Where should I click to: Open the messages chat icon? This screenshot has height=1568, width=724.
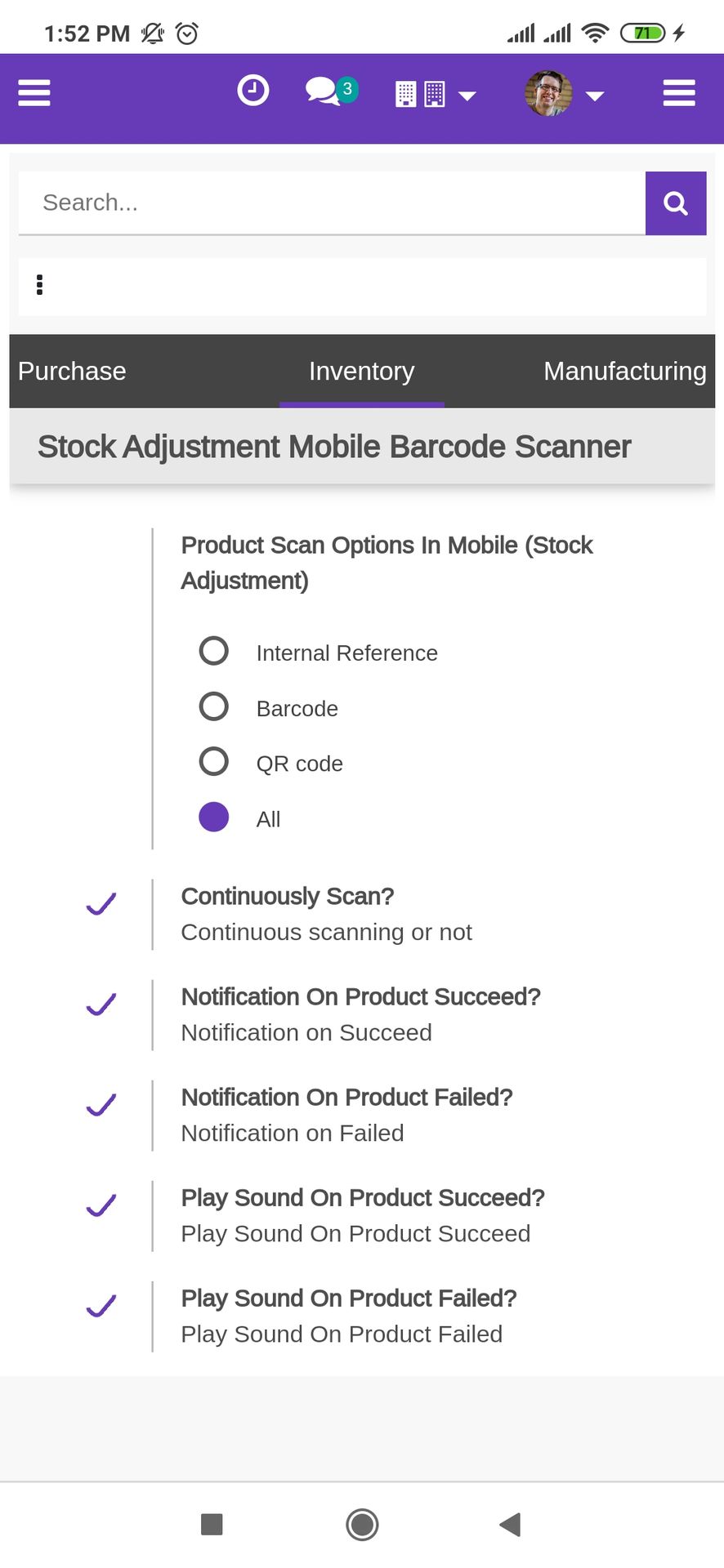click(x=332, y=91)
